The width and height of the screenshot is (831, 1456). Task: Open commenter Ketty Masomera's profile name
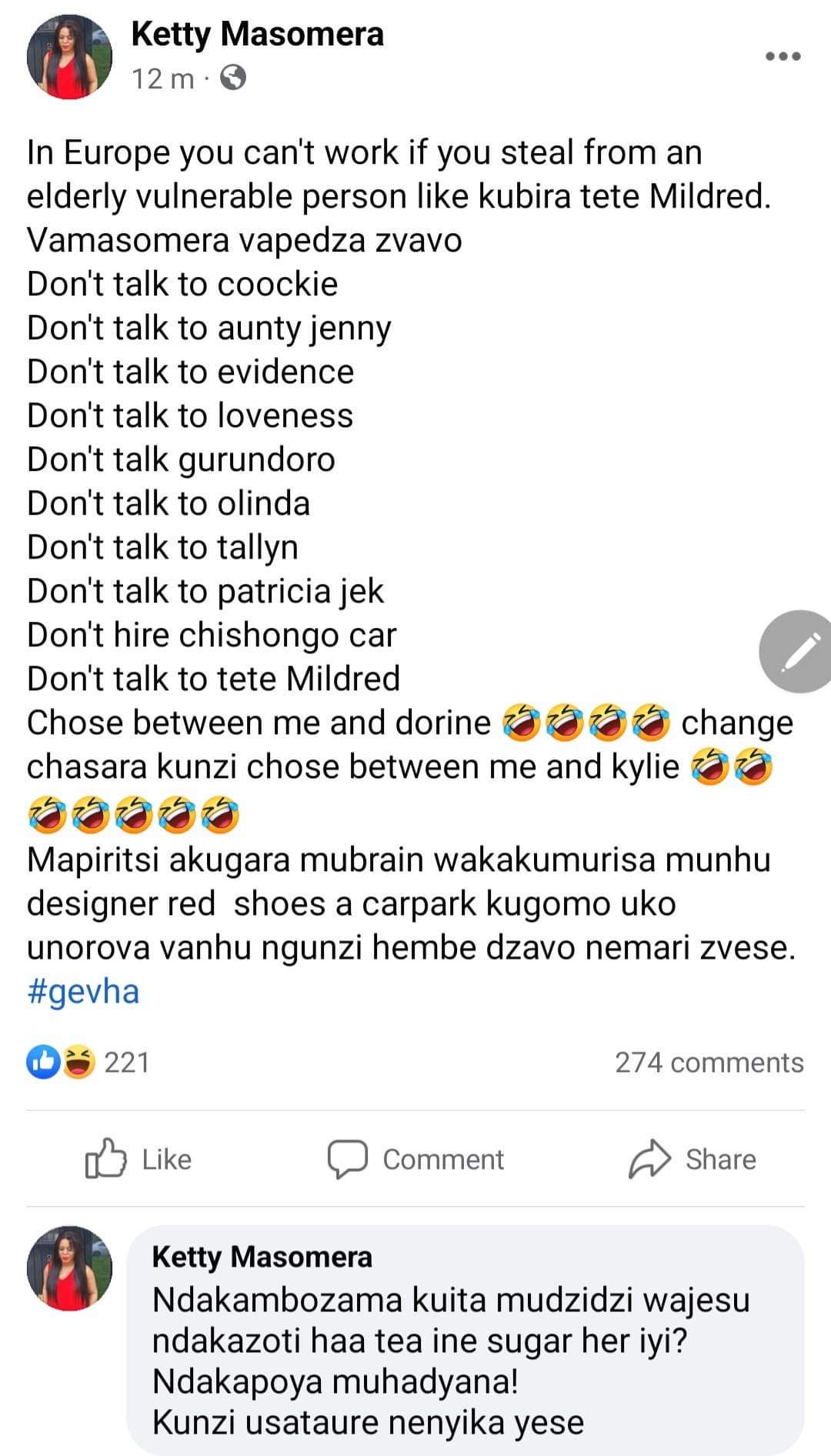pyautogui.click(x=262, y=1257)
